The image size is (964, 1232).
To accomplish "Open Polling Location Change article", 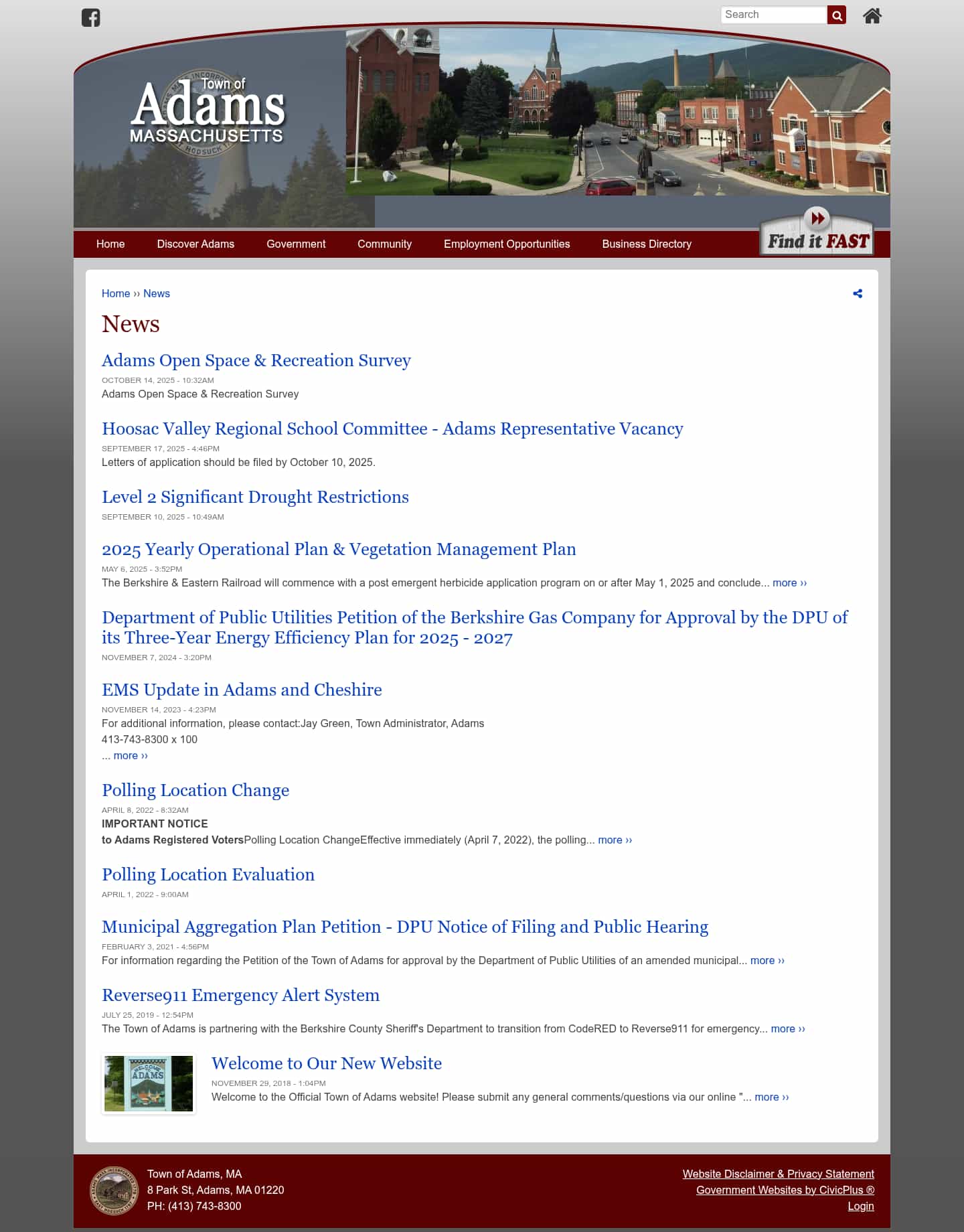I will coord(195,790).
